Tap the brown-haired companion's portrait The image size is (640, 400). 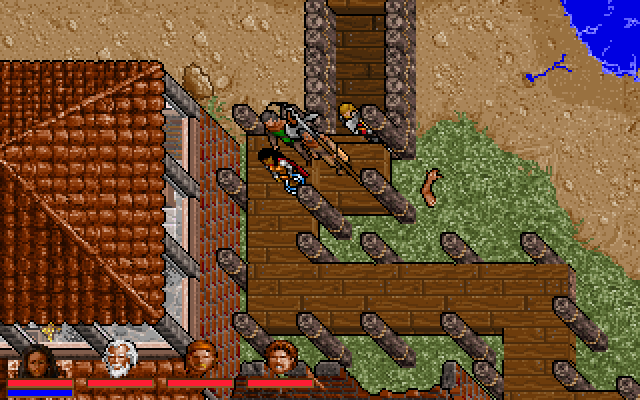pyautogui.click(x=279, y=358)
